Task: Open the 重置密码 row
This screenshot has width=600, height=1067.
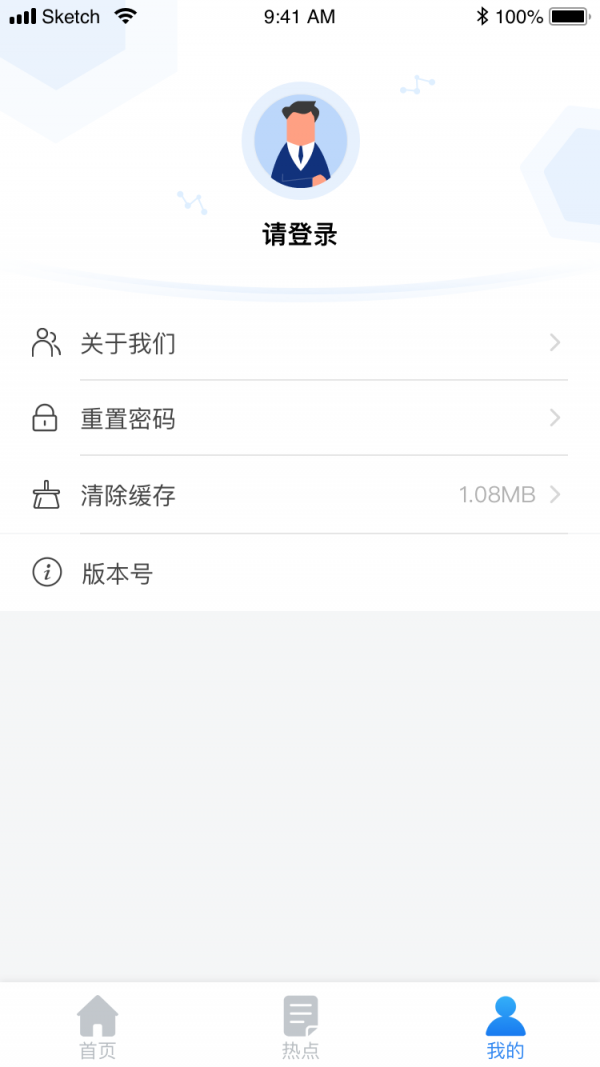Action: click(x=298, y=418)
